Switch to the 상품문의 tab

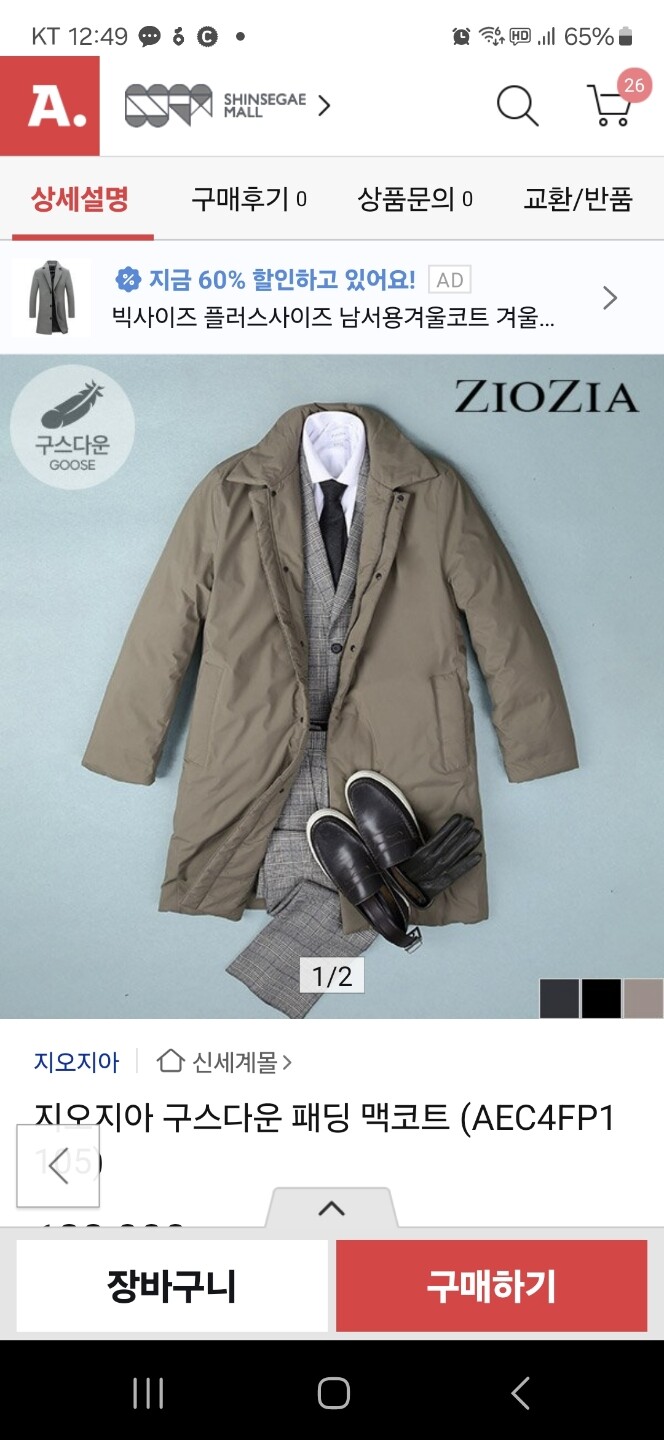[x=414, y=199]
